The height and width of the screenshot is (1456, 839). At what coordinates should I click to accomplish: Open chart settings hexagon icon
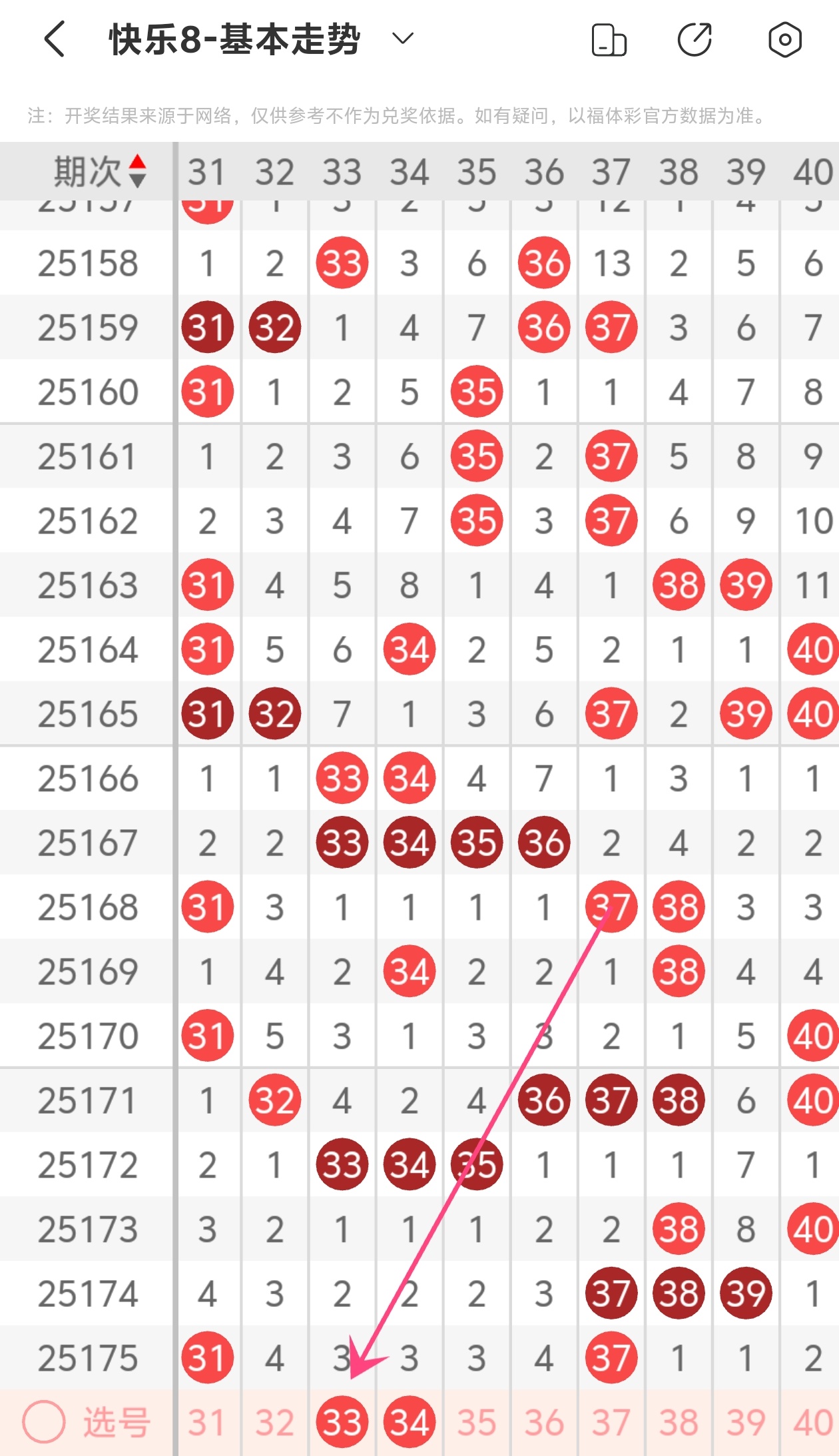pos(785,39)
